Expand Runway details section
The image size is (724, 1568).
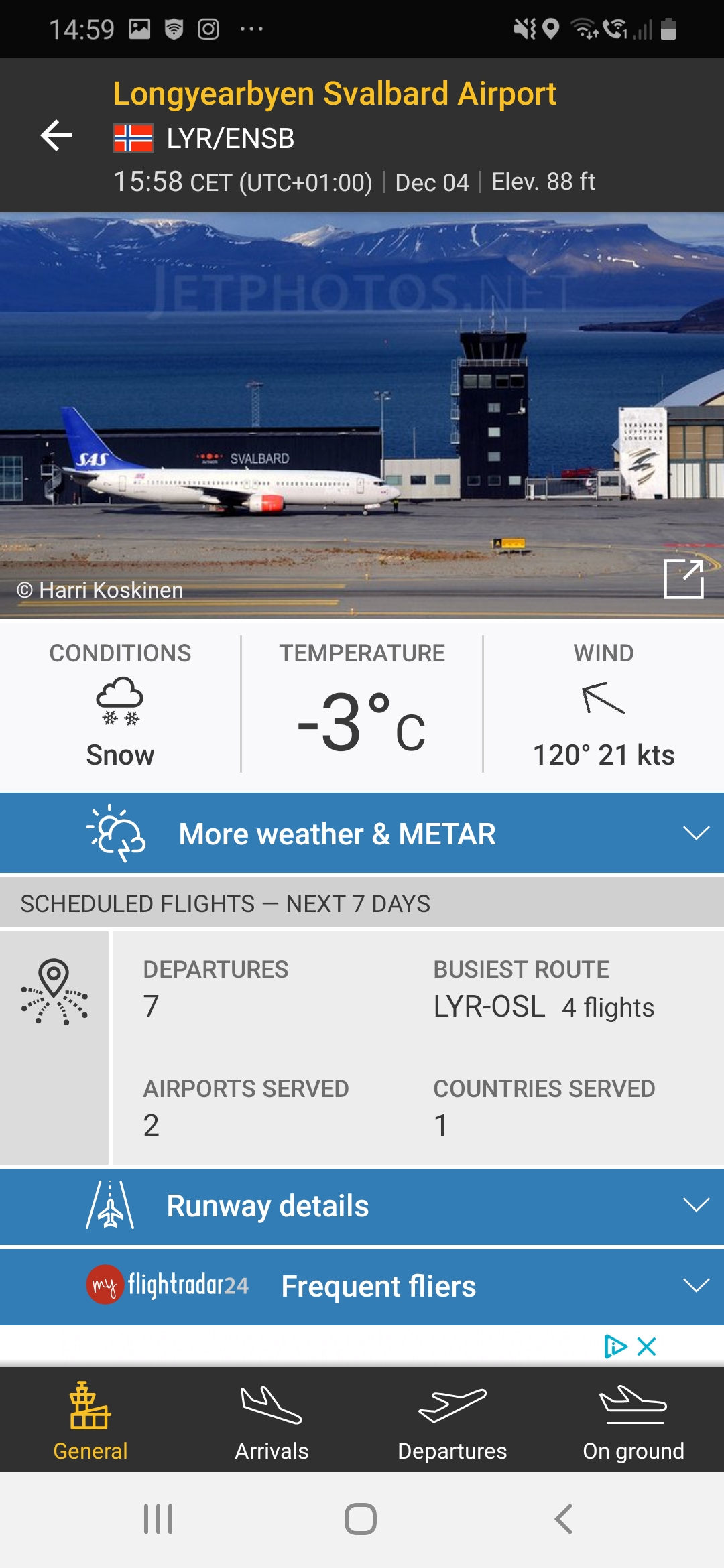pos(362,1206)
